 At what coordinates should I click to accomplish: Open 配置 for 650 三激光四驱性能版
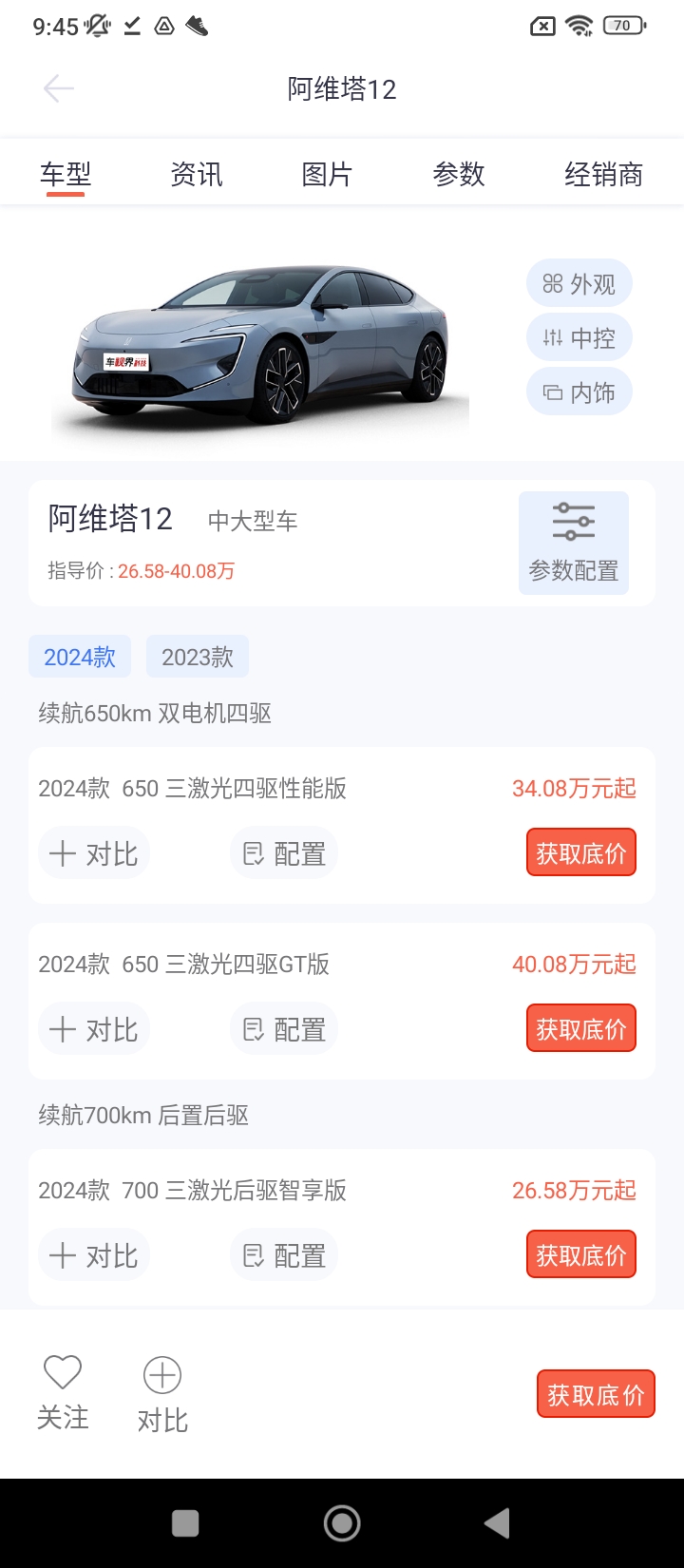pyautogui.click(x=285, y=853)
